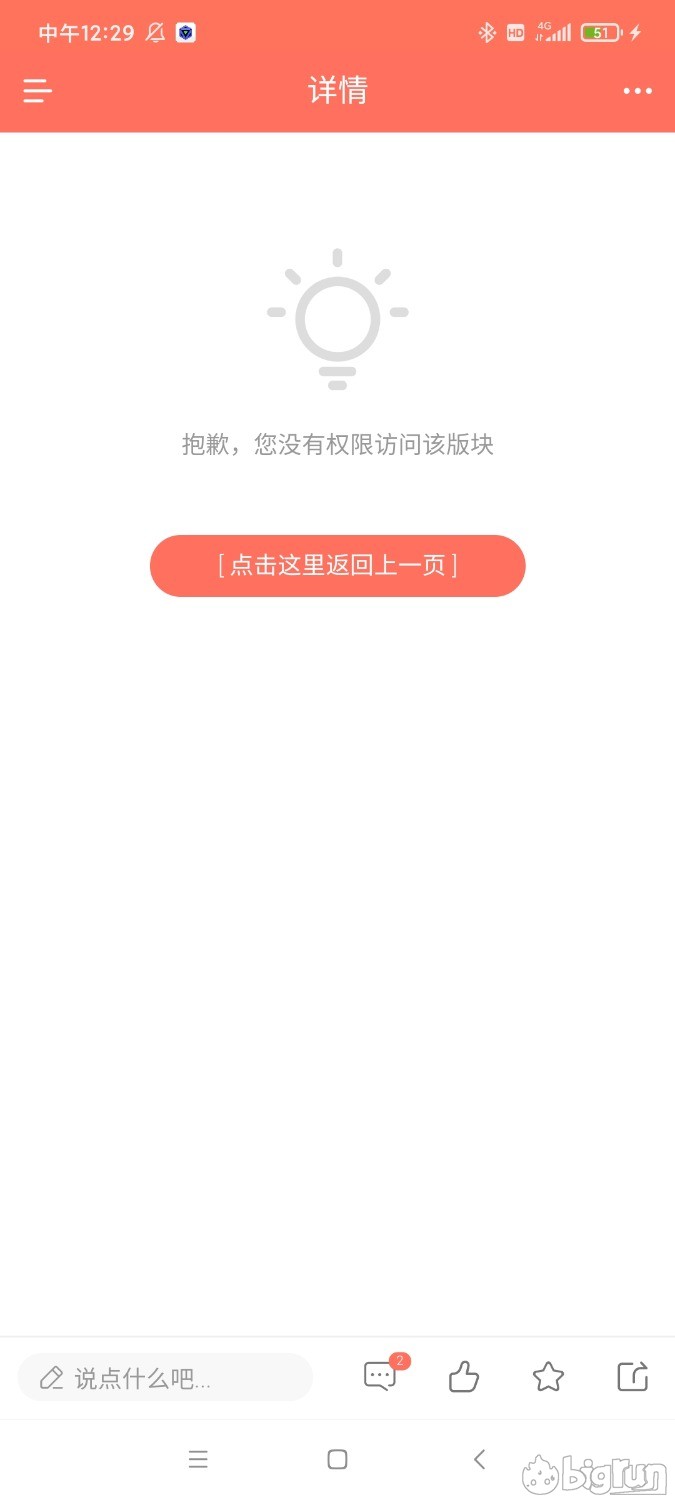Go back using system navigation arrow
This screenshot has height=1500, width=675.
click(x=479, y=1459)
